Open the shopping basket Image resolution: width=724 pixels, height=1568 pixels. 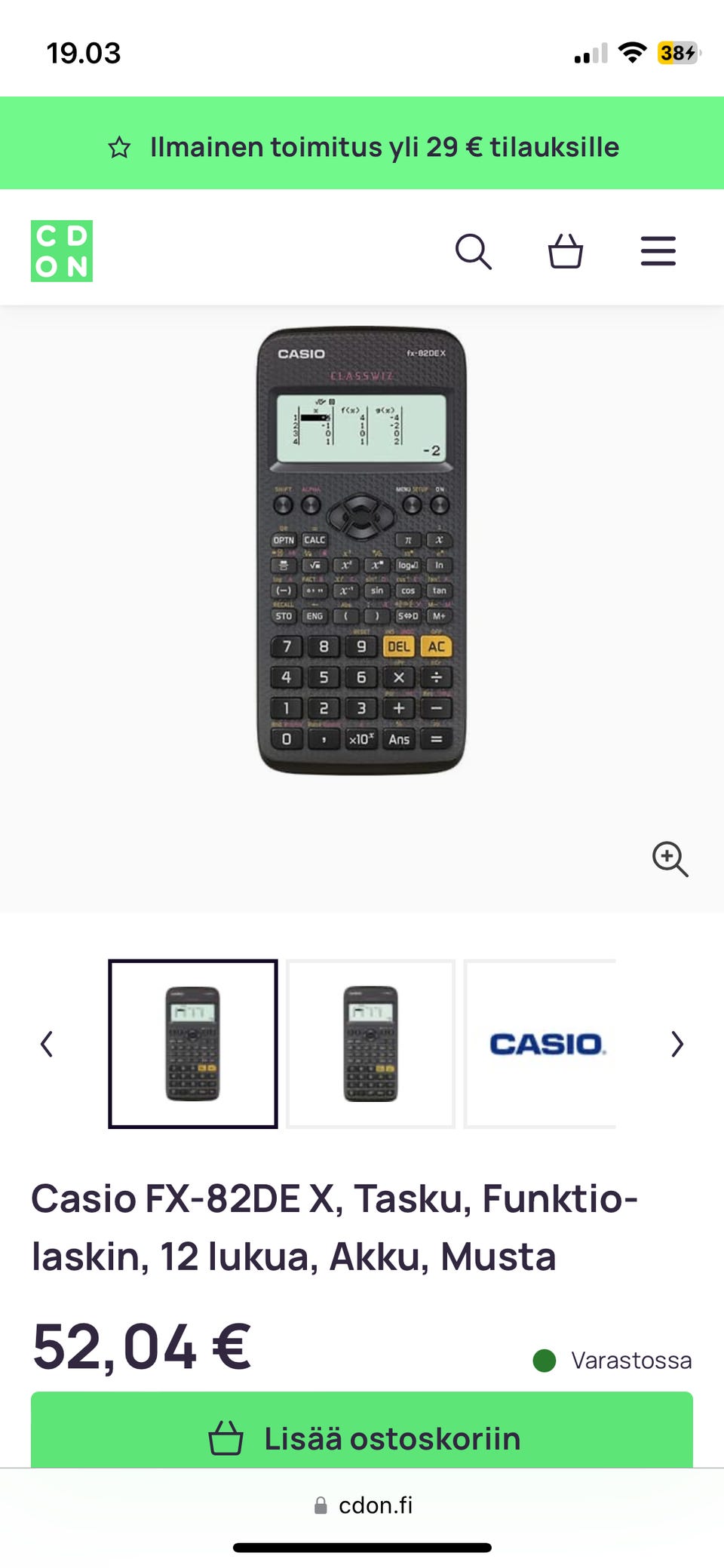point(566,251)
